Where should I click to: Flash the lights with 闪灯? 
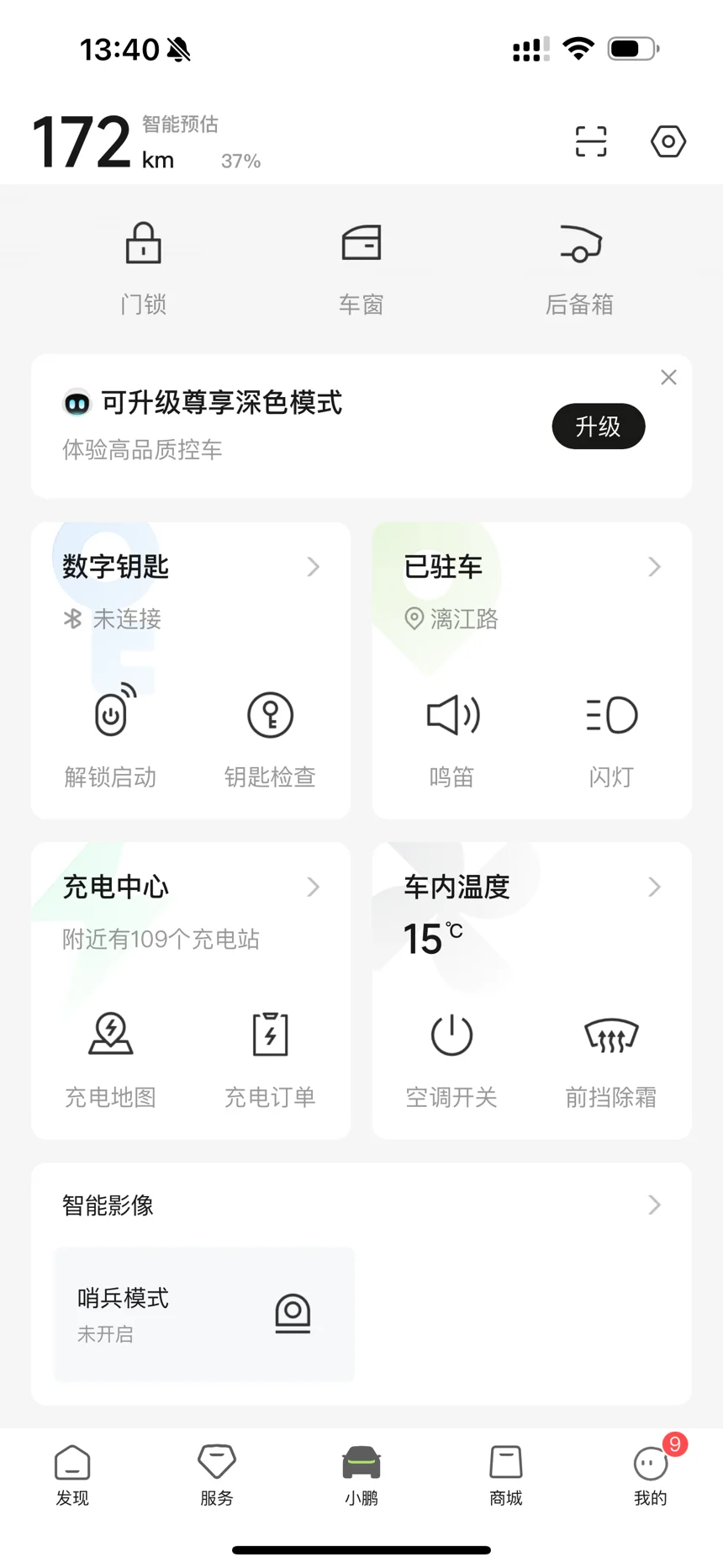click(x=611, y=736)
